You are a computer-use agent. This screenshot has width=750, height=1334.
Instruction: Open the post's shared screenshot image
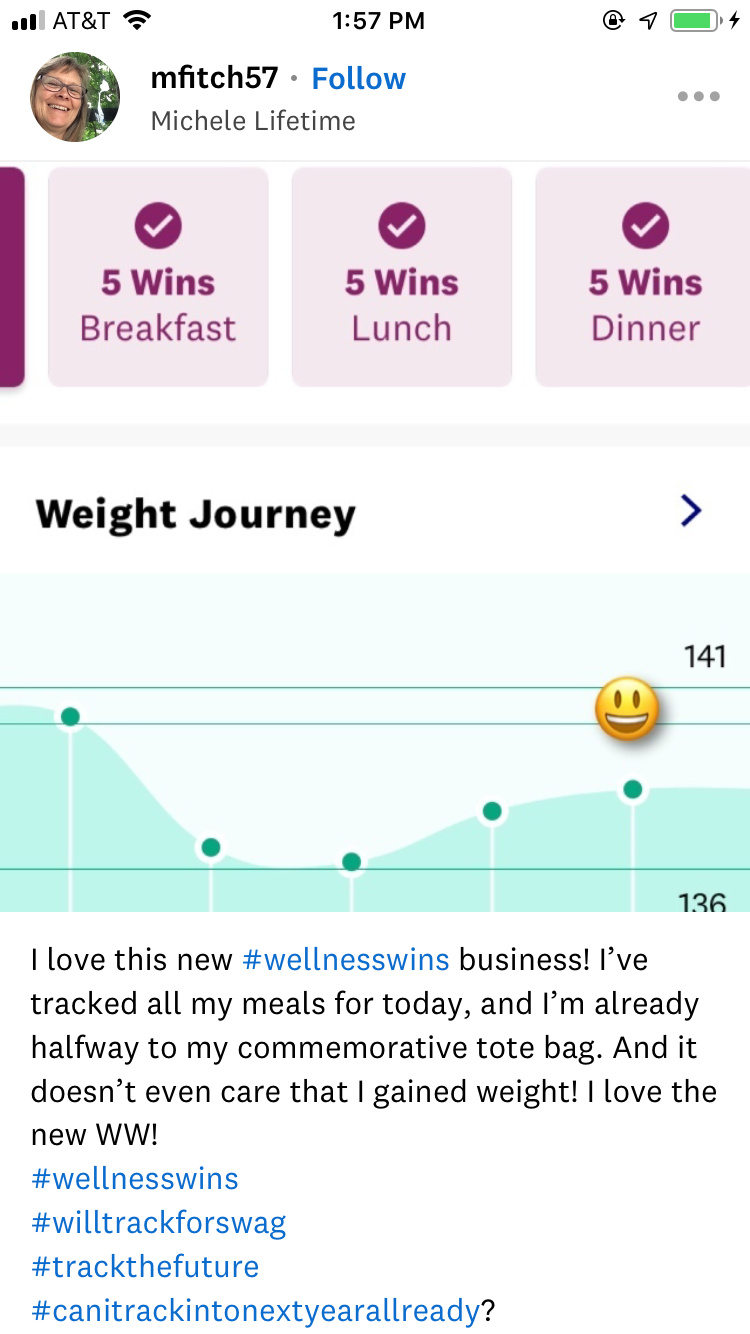pyautogui.click(x=375, y=536)
